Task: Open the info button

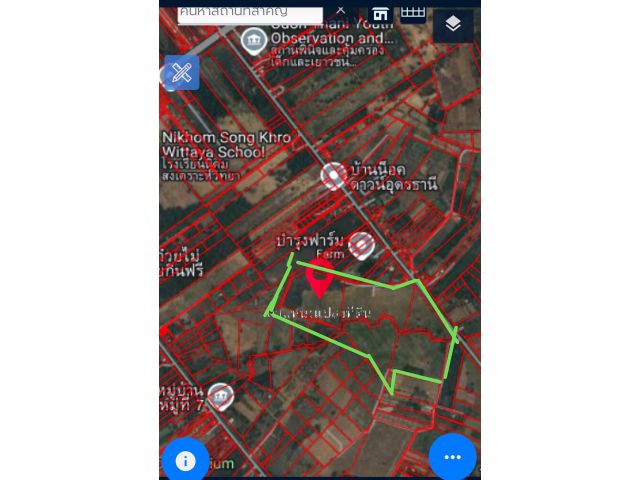Action: 185,461
